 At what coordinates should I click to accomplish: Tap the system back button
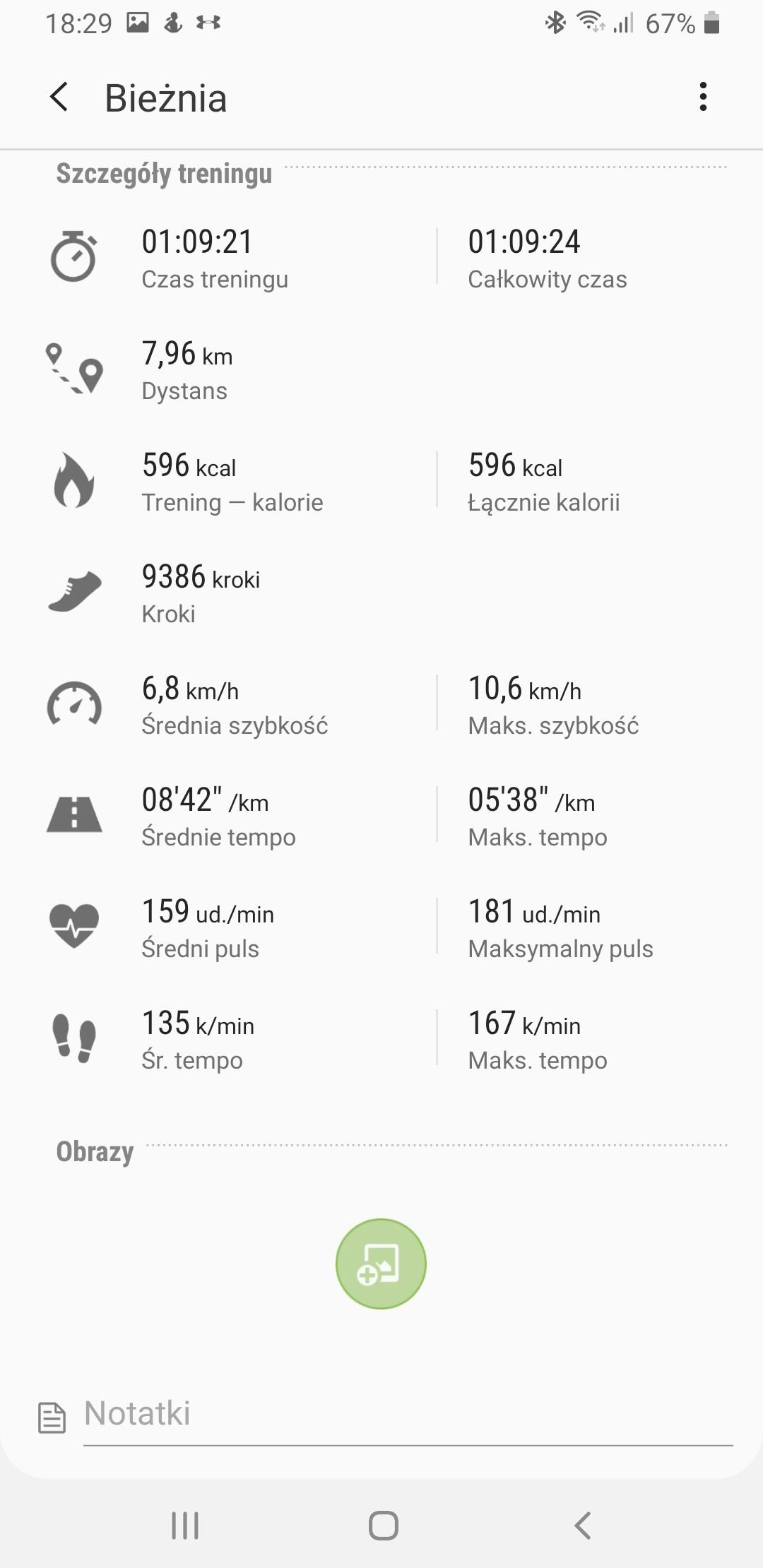(582, 1526)
